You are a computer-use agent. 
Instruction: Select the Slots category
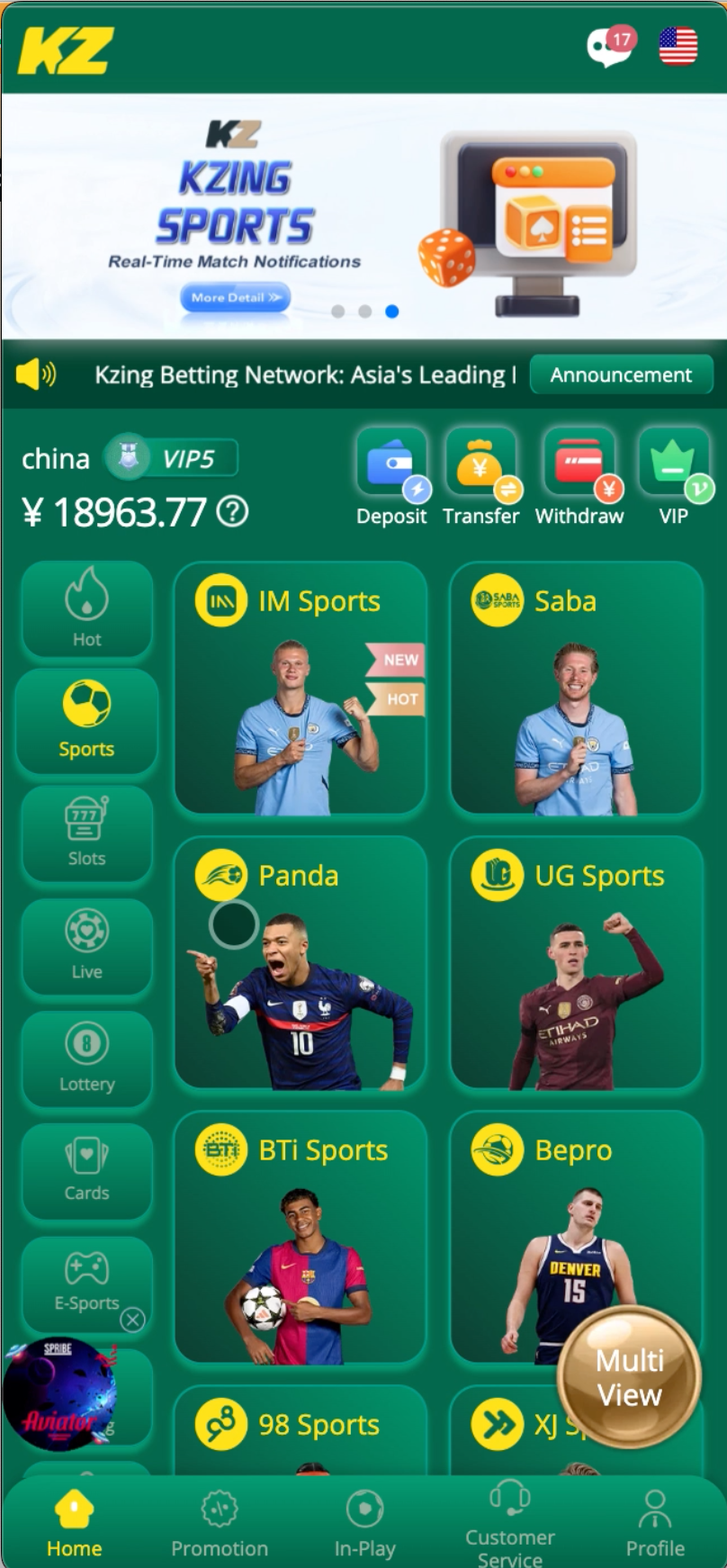(x=86, y=834)
